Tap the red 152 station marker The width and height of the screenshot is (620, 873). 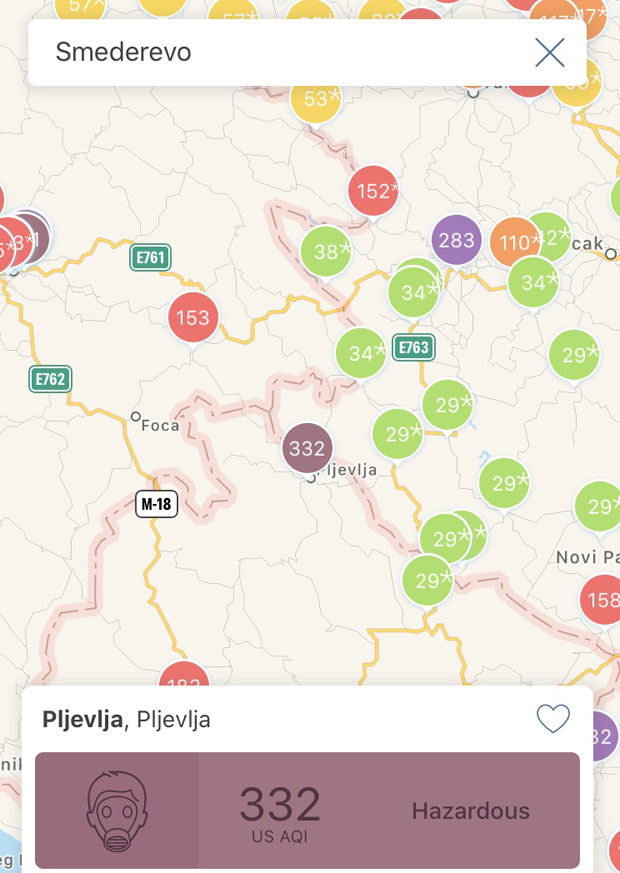[373, 191]
